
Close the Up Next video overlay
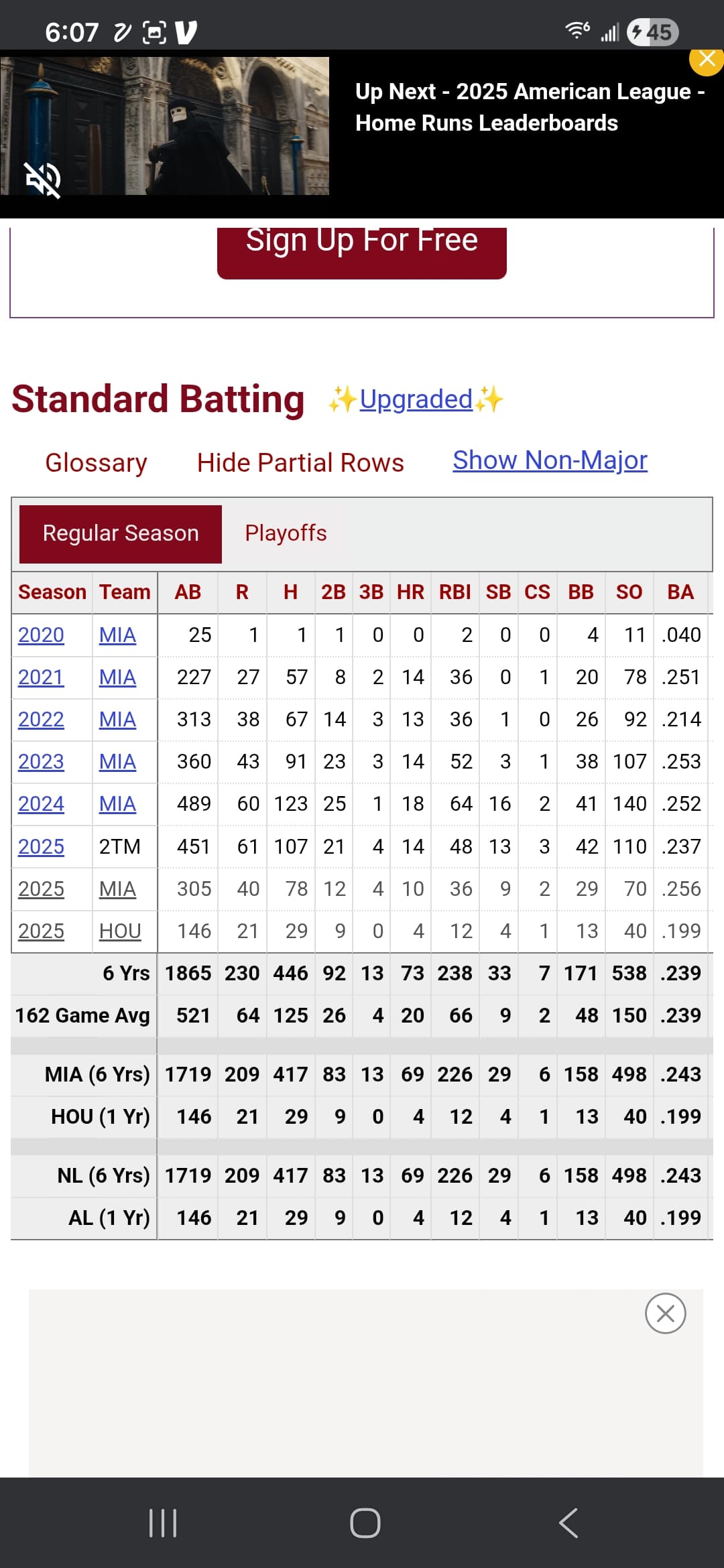coord(707,60)
